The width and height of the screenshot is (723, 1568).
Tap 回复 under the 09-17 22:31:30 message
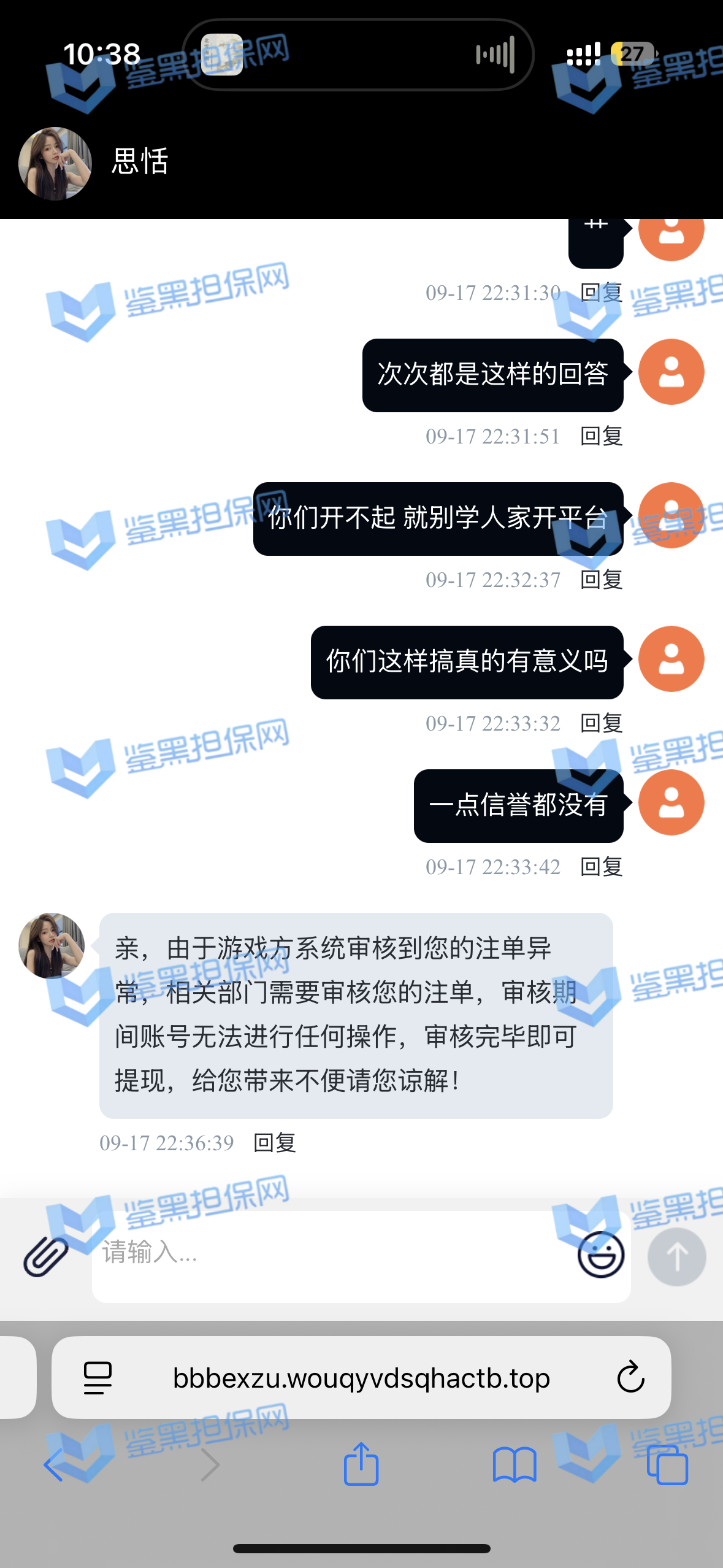[602, 293]
